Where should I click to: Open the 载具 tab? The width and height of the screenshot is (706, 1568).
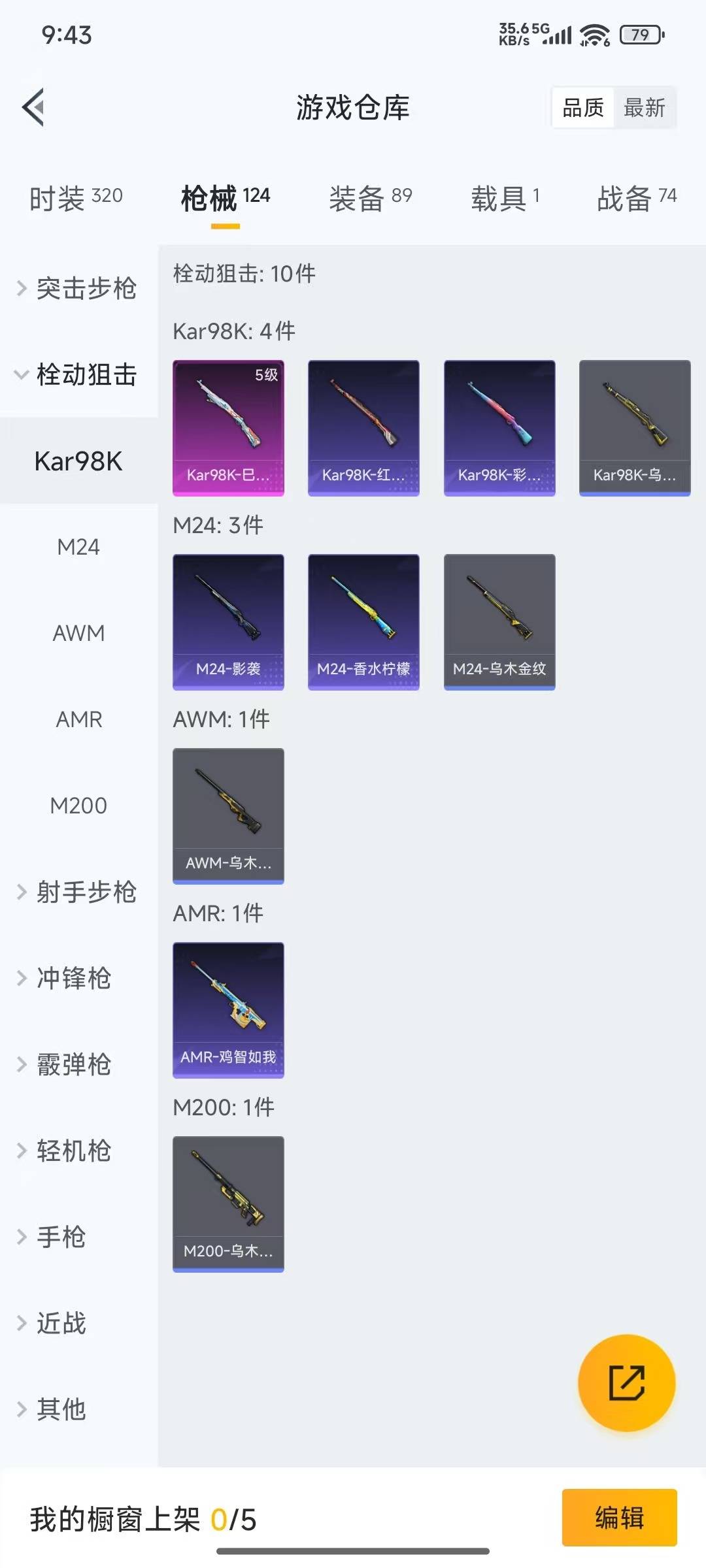505,198
